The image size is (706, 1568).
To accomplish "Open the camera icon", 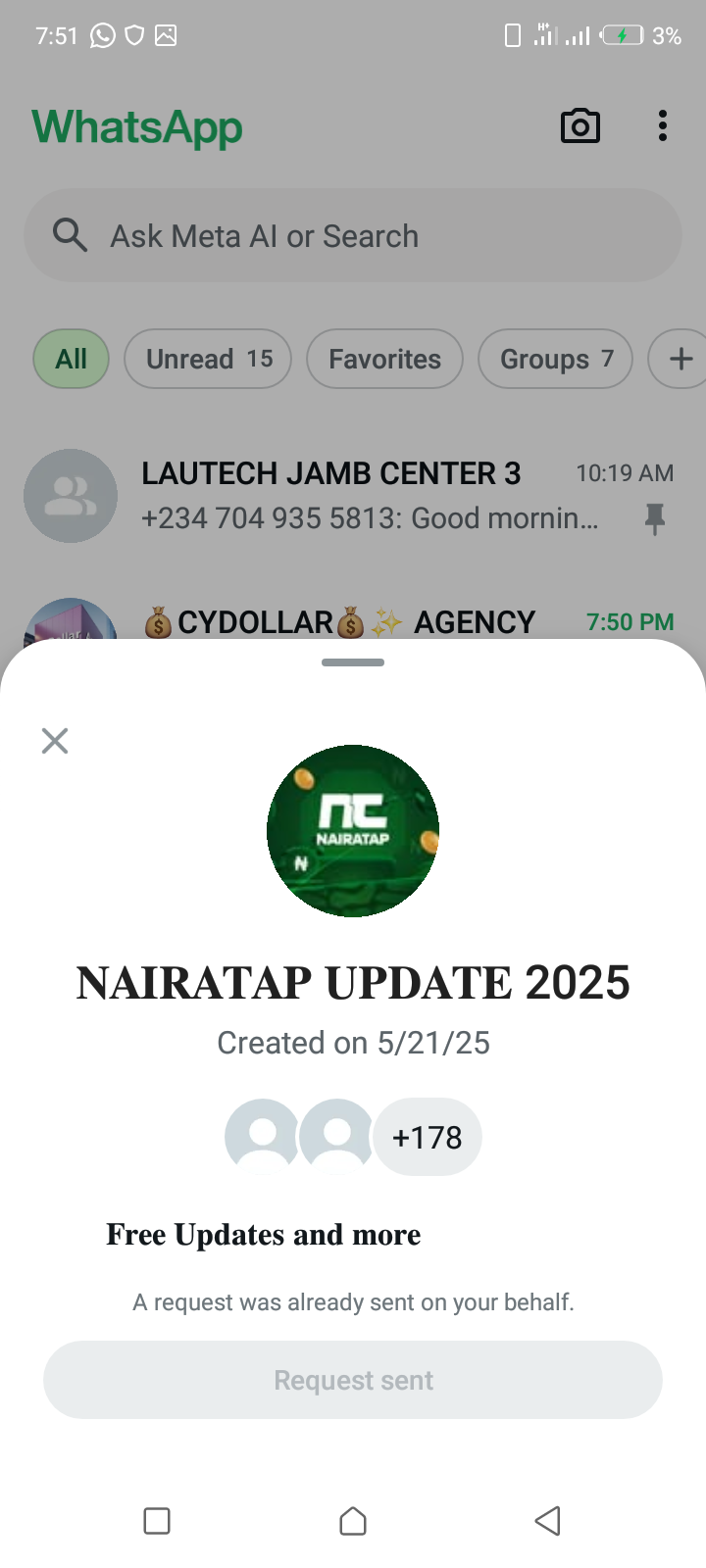I will click(x=580, y=126).
